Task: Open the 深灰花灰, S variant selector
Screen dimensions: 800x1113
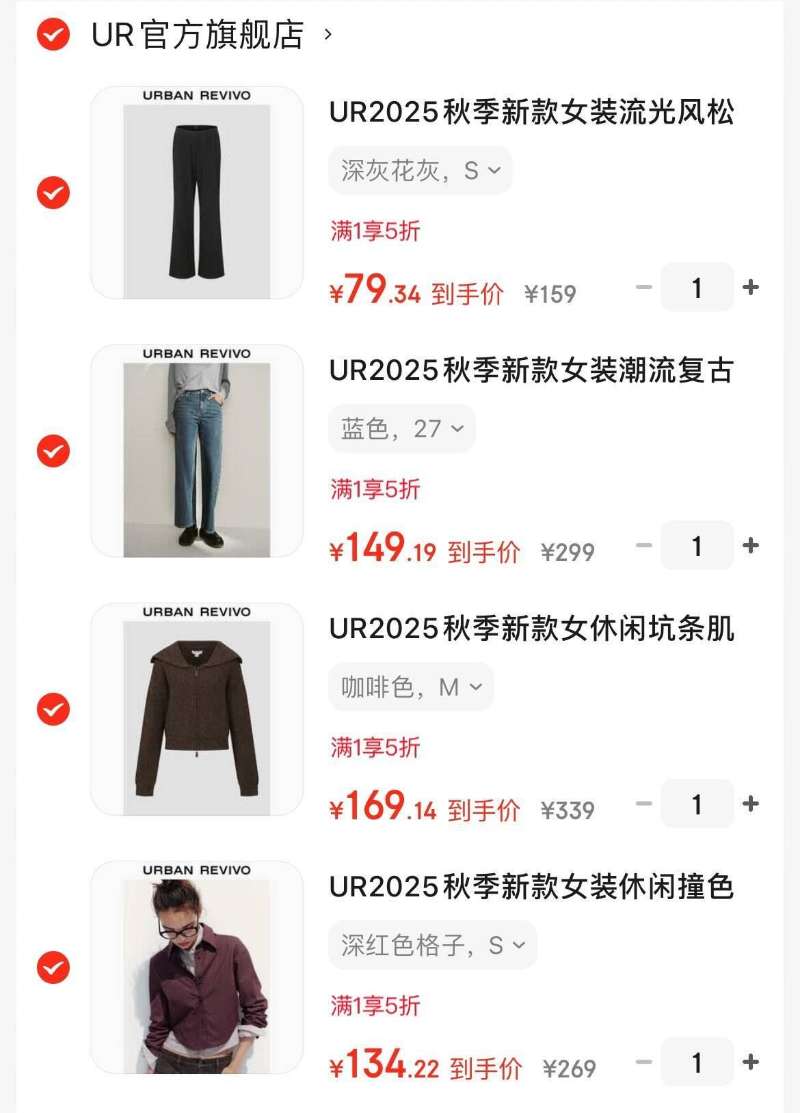Action: 419,170
